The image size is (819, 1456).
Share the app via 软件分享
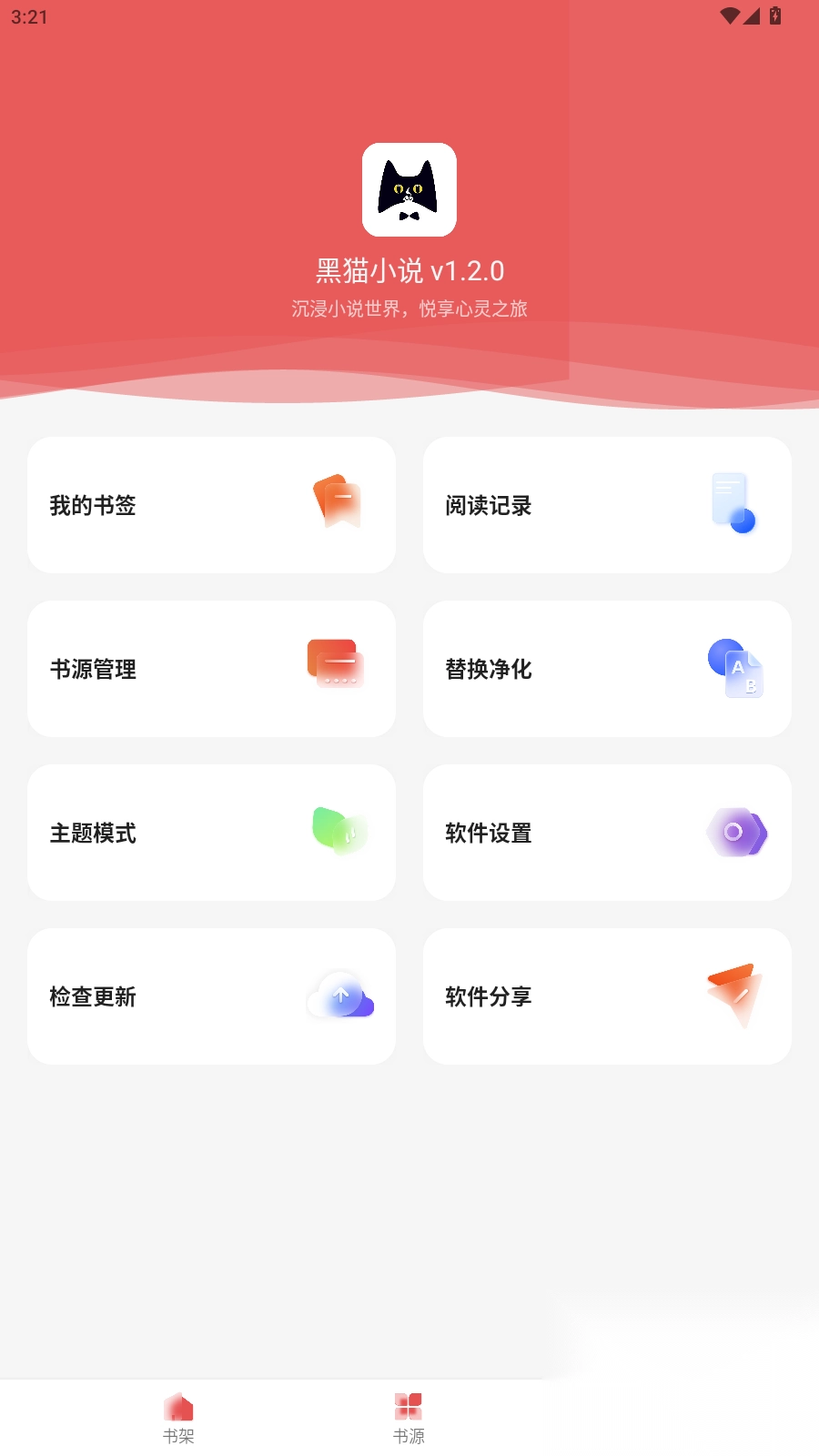click(x=607, y=996)
